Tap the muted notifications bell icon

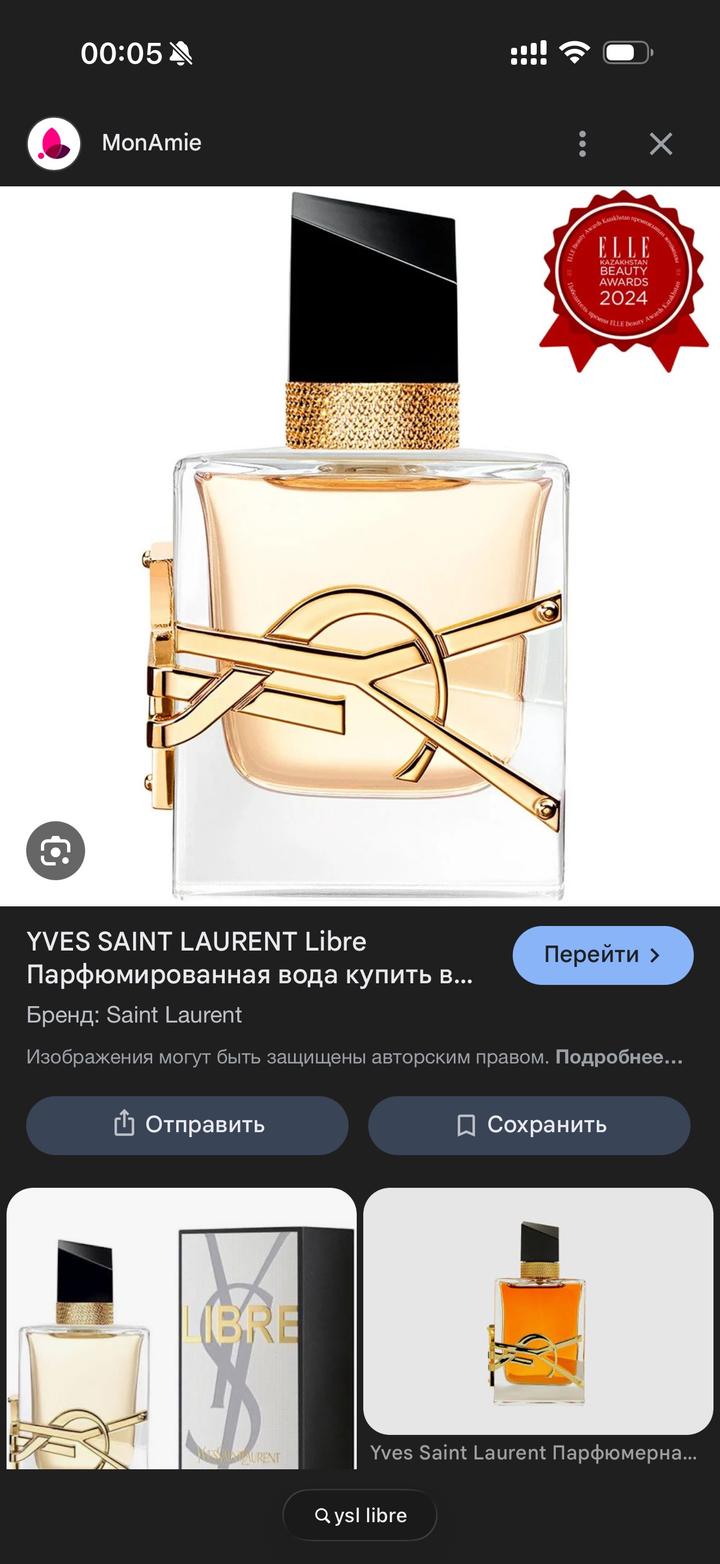tap(183, 51)
